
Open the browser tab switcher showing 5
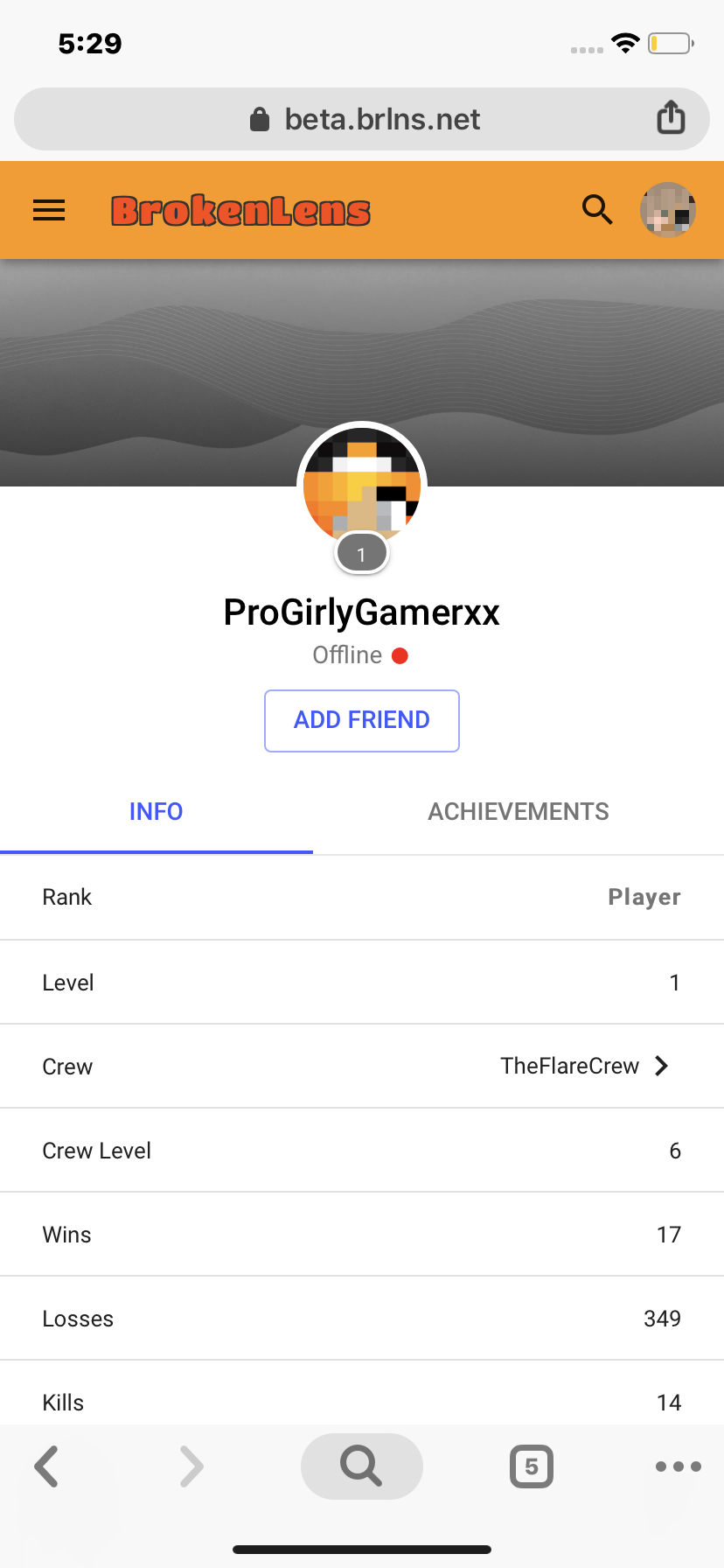click(532, 1466)
